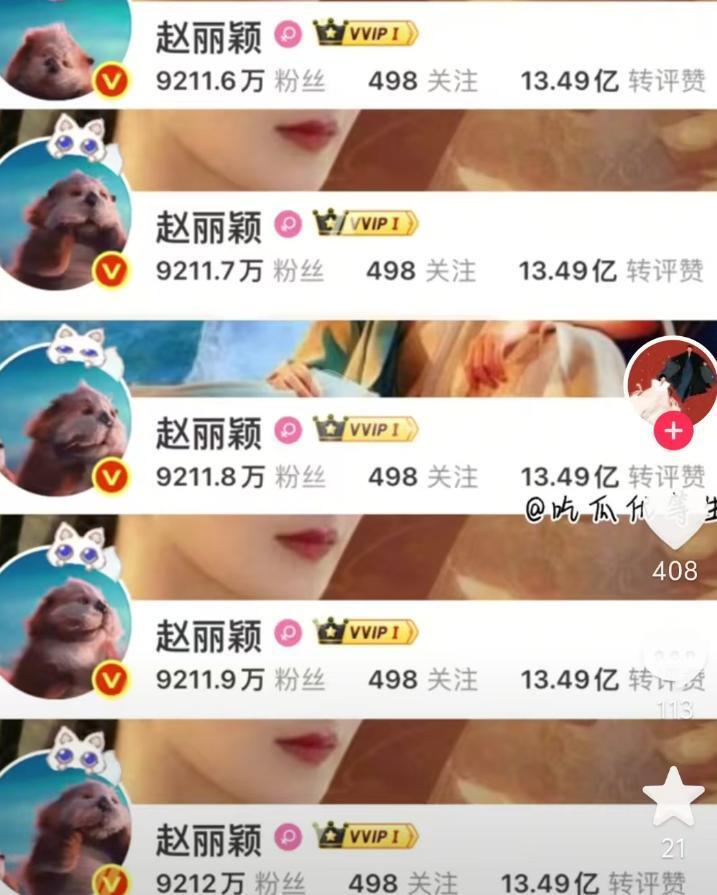717x895 pixels.
Task: Follow the creator via the red plus button
Action: pos(673,432)
